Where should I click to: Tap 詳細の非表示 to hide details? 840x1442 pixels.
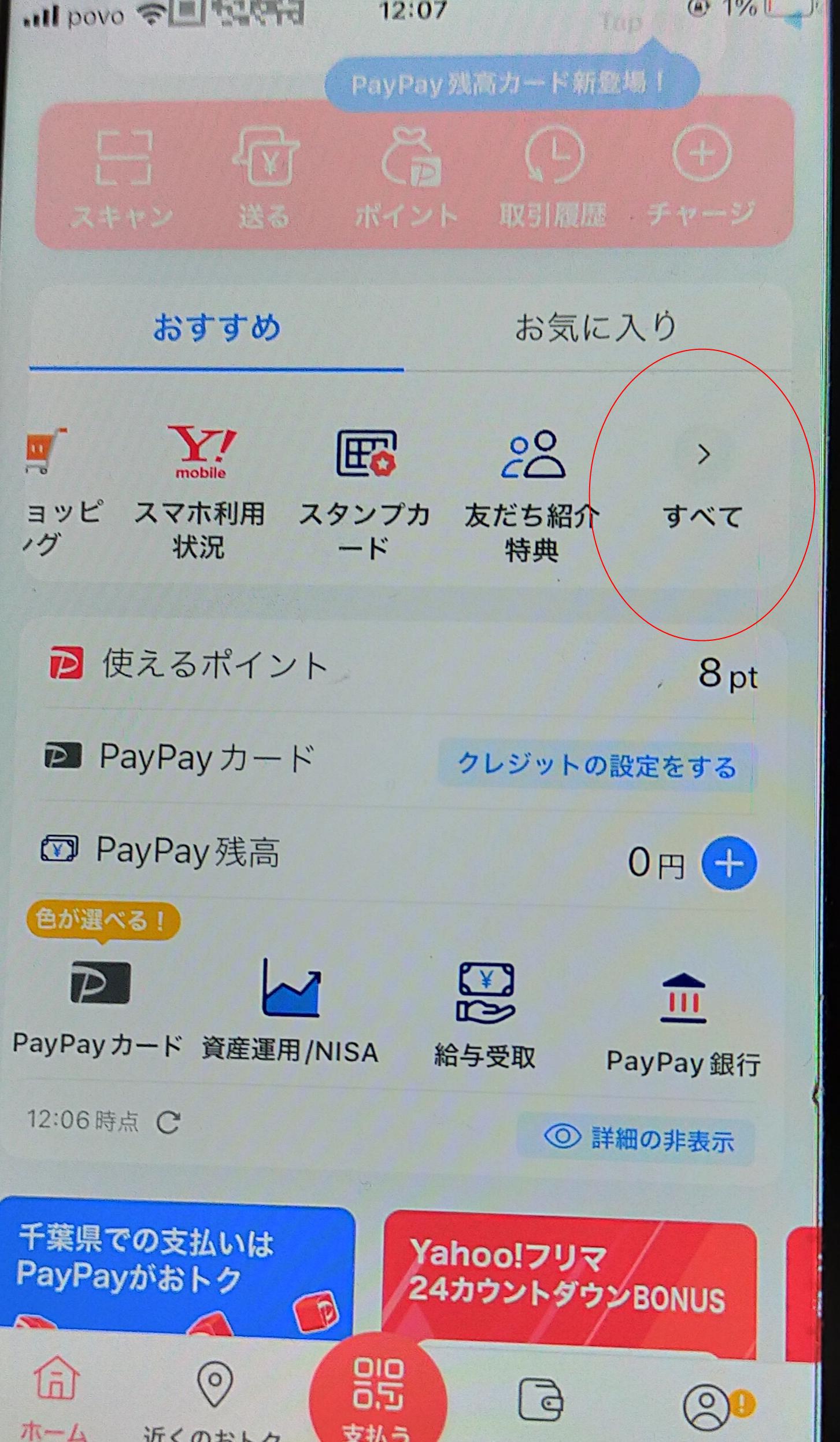coord(638,1139)
